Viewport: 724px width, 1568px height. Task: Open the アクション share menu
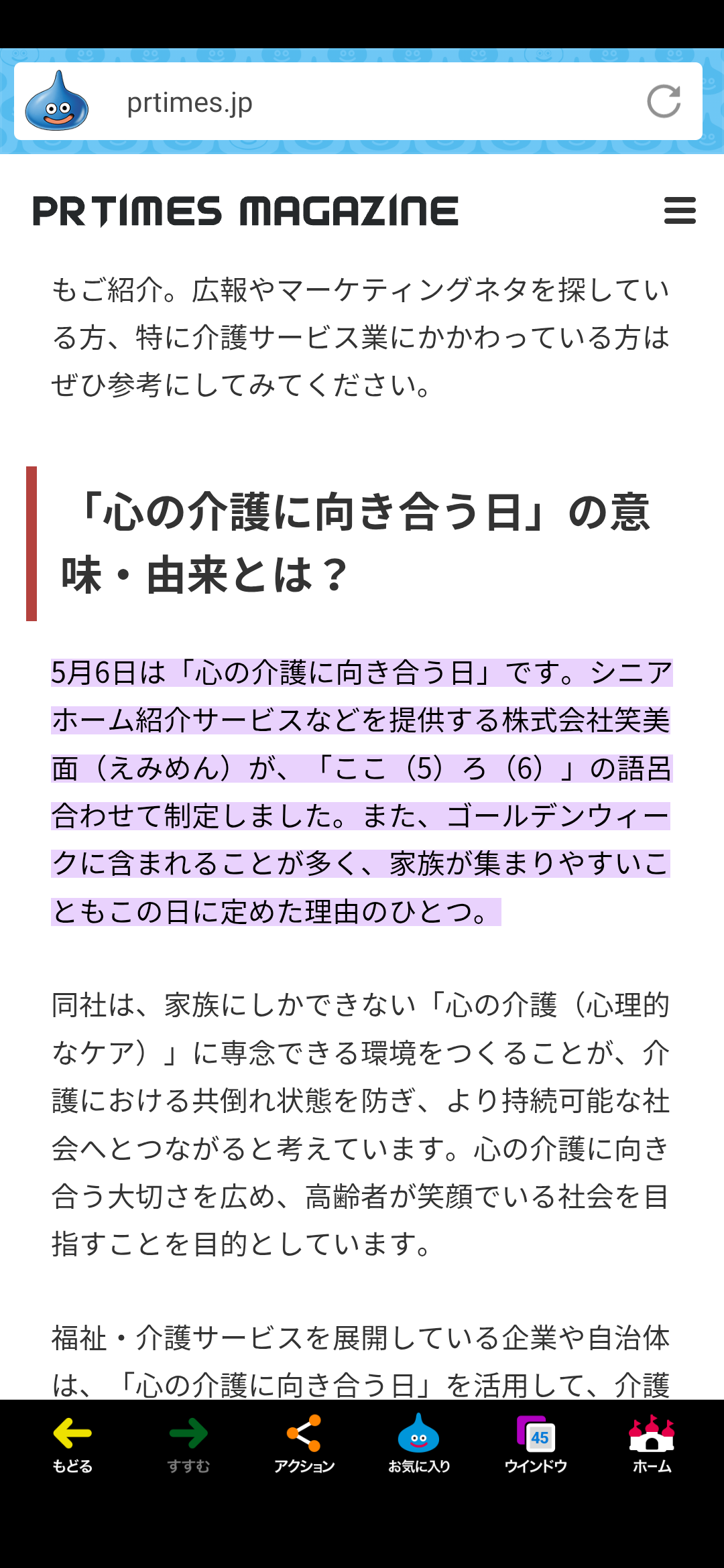(304, 1445)
